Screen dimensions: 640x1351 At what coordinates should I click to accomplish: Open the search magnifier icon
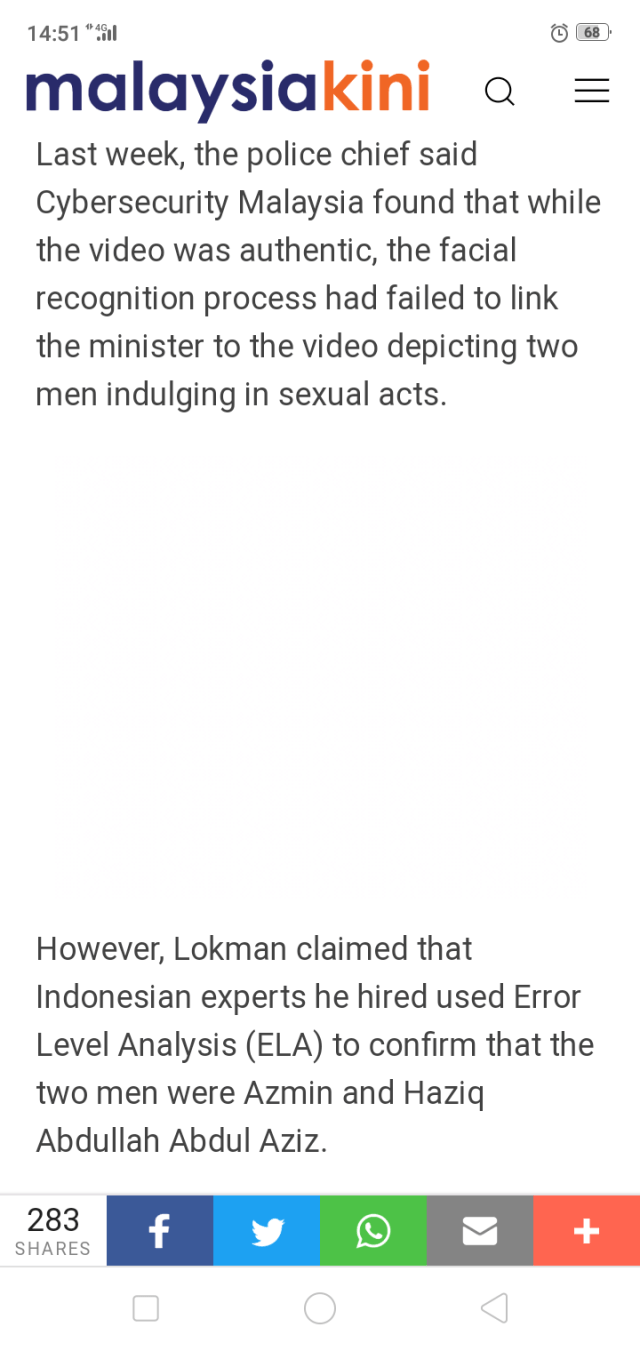pyautogui.click(x=499, y=92)
